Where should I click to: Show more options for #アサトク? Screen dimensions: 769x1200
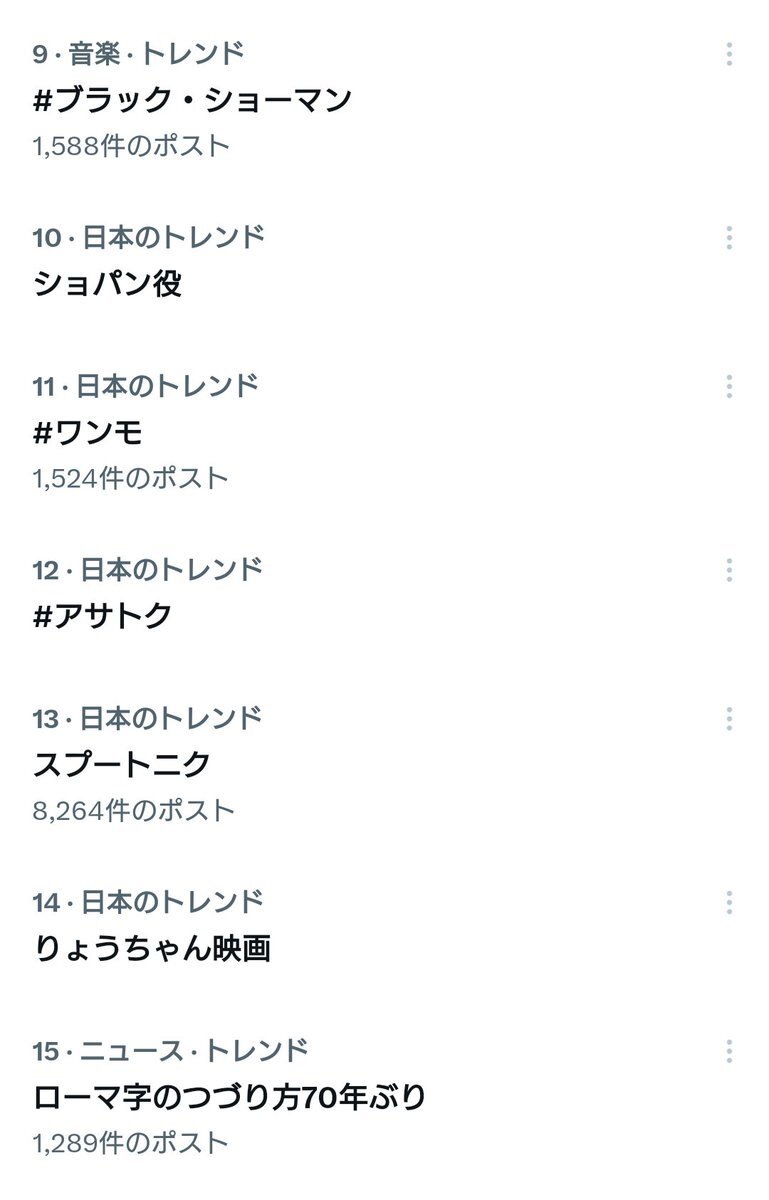point(729,570)
